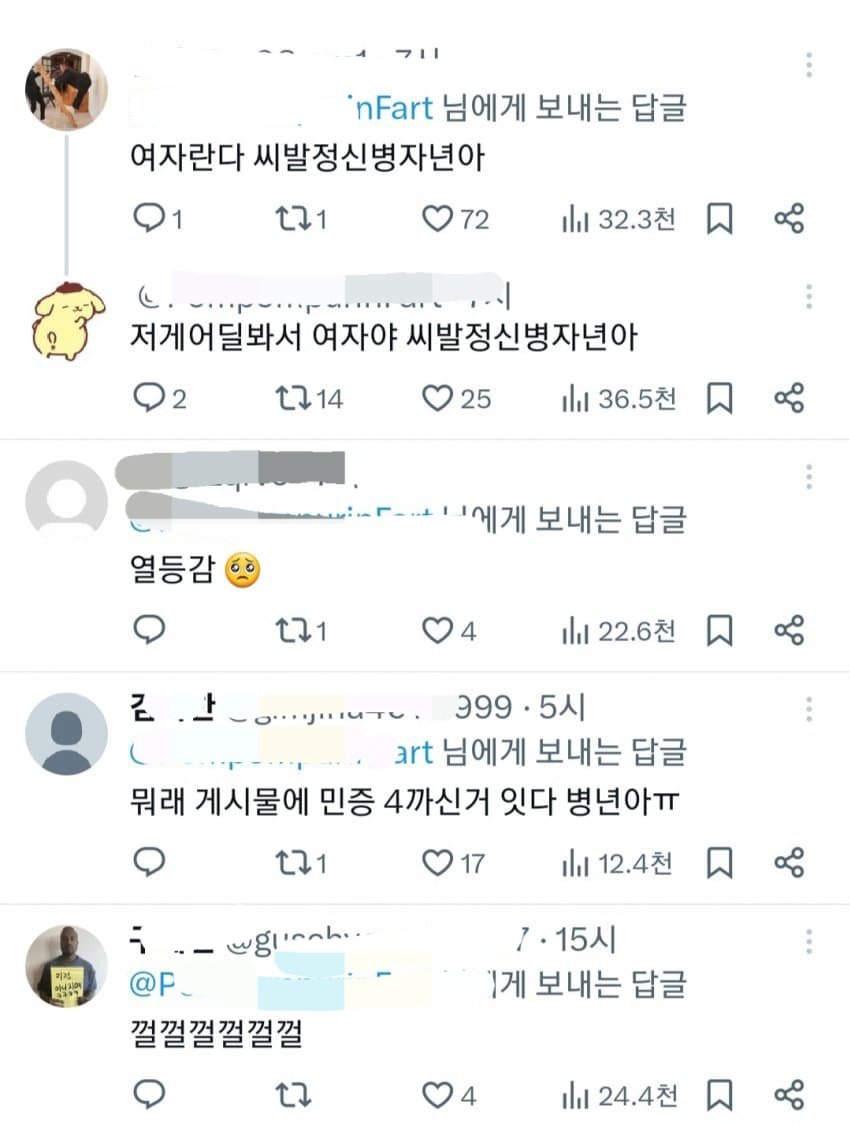
Task: Bookmark the 열등감 reply
Action: (719, 631)
